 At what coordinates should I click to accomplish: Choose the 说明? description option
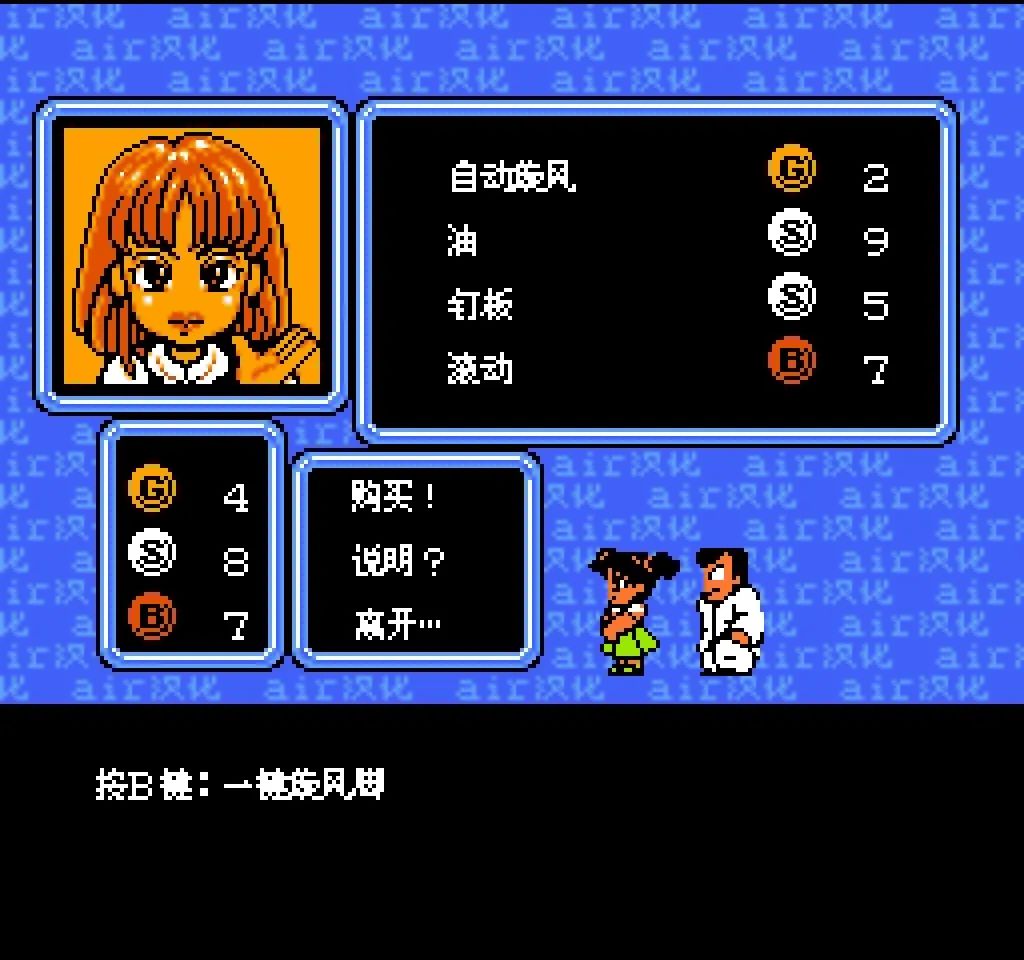pyautogui.click(x=397, y=561)
